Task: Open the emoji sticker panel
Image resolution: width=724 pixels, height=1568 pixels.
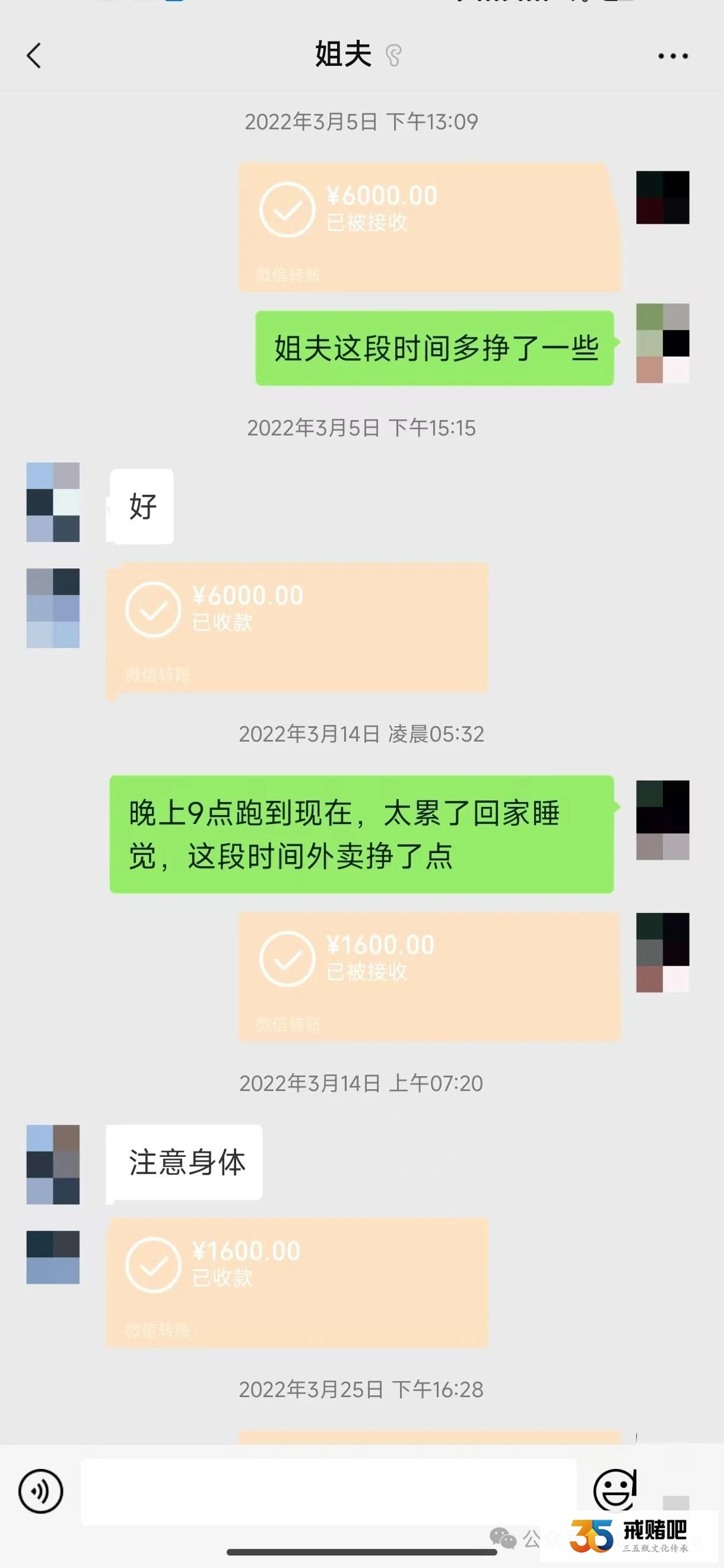Action: click(x=614, y=1490)
